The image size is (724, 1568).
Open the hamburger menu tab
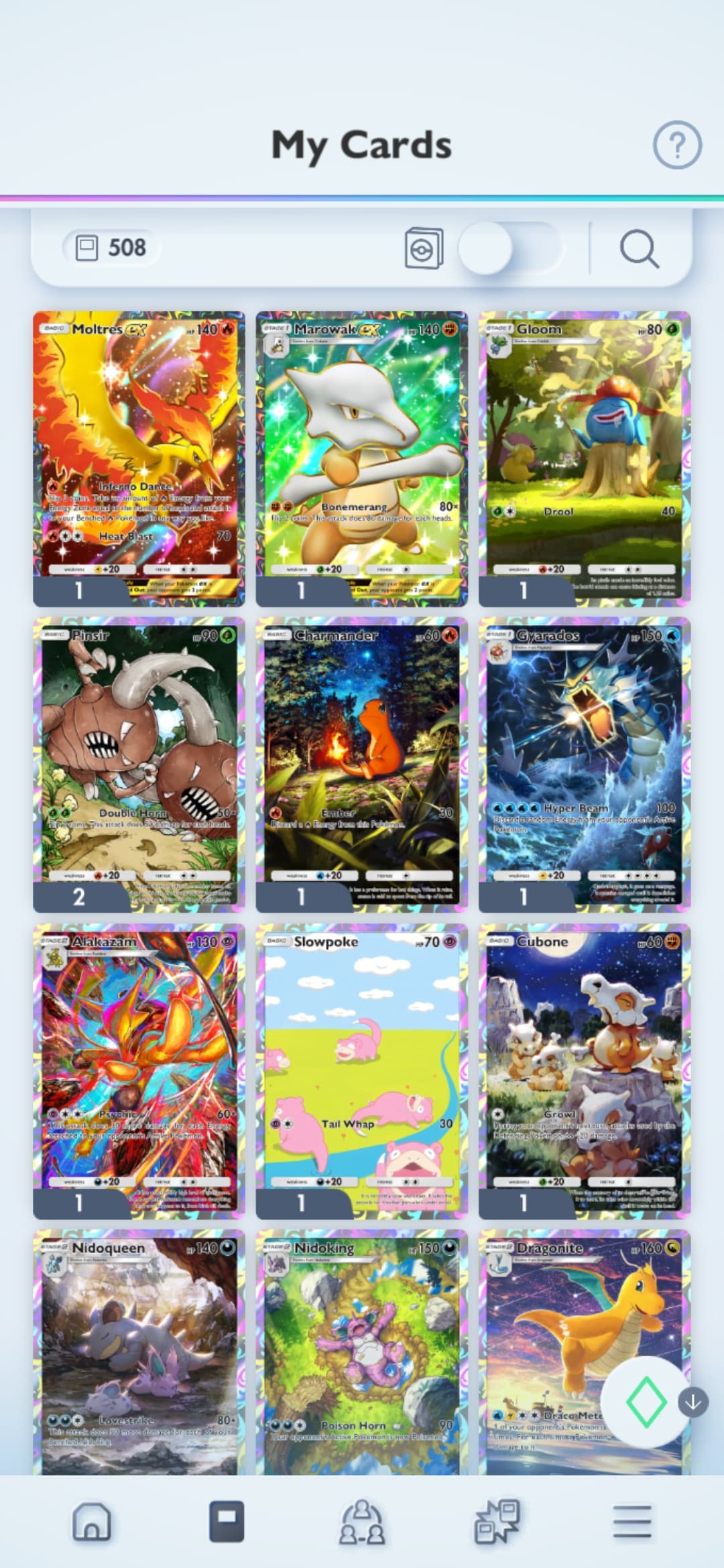pyautogui.click(x=631, y=1521)
